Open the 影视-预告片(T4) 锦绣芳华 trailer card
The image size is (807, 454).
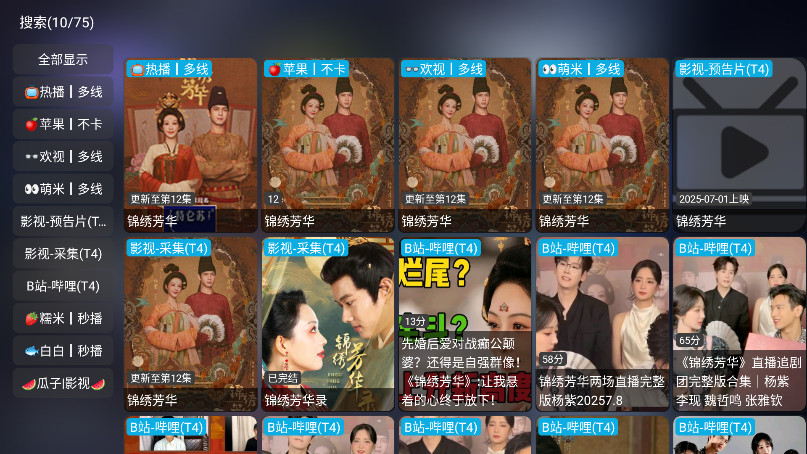pos(739,145)
